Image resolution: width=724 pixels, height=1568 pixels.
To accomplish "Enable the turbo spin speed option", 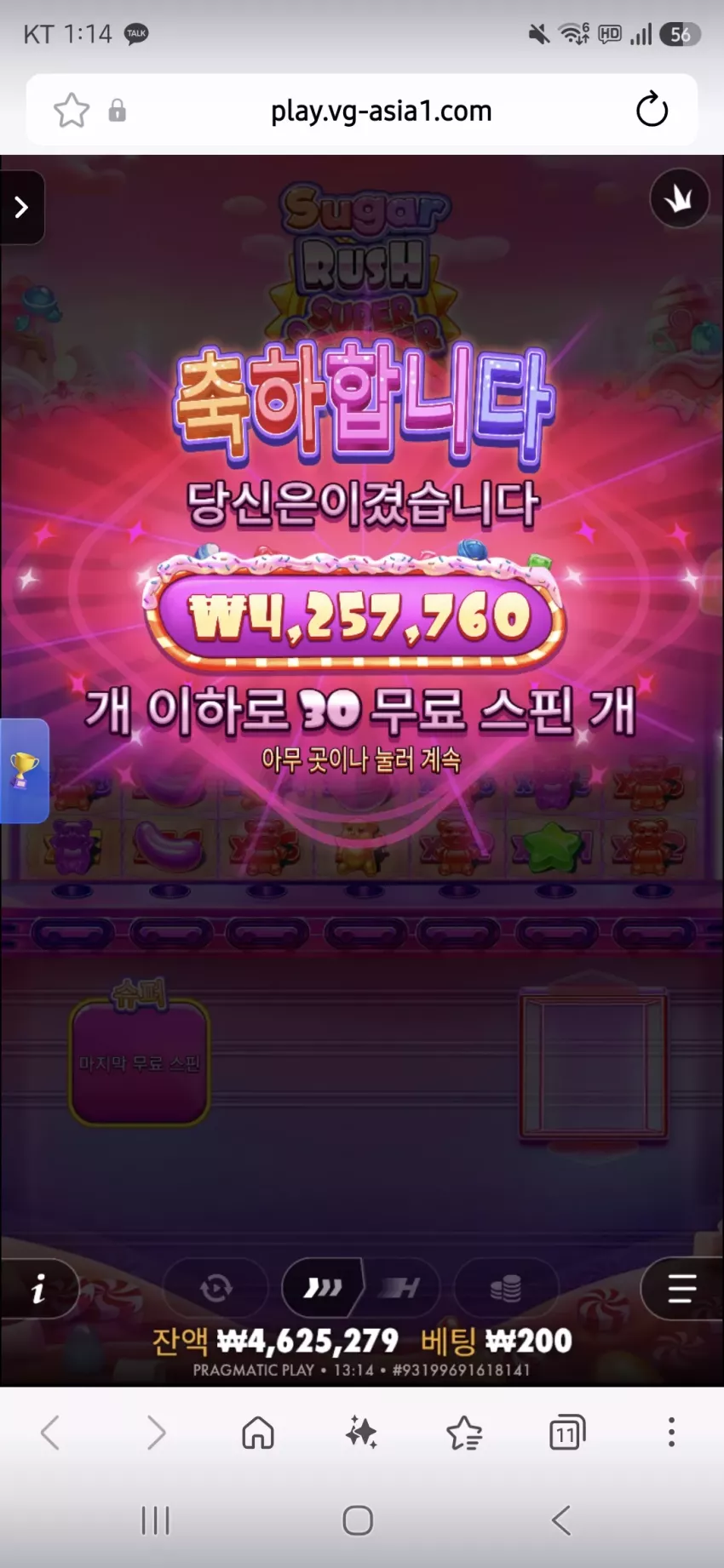I will (x=400, y=1289).
